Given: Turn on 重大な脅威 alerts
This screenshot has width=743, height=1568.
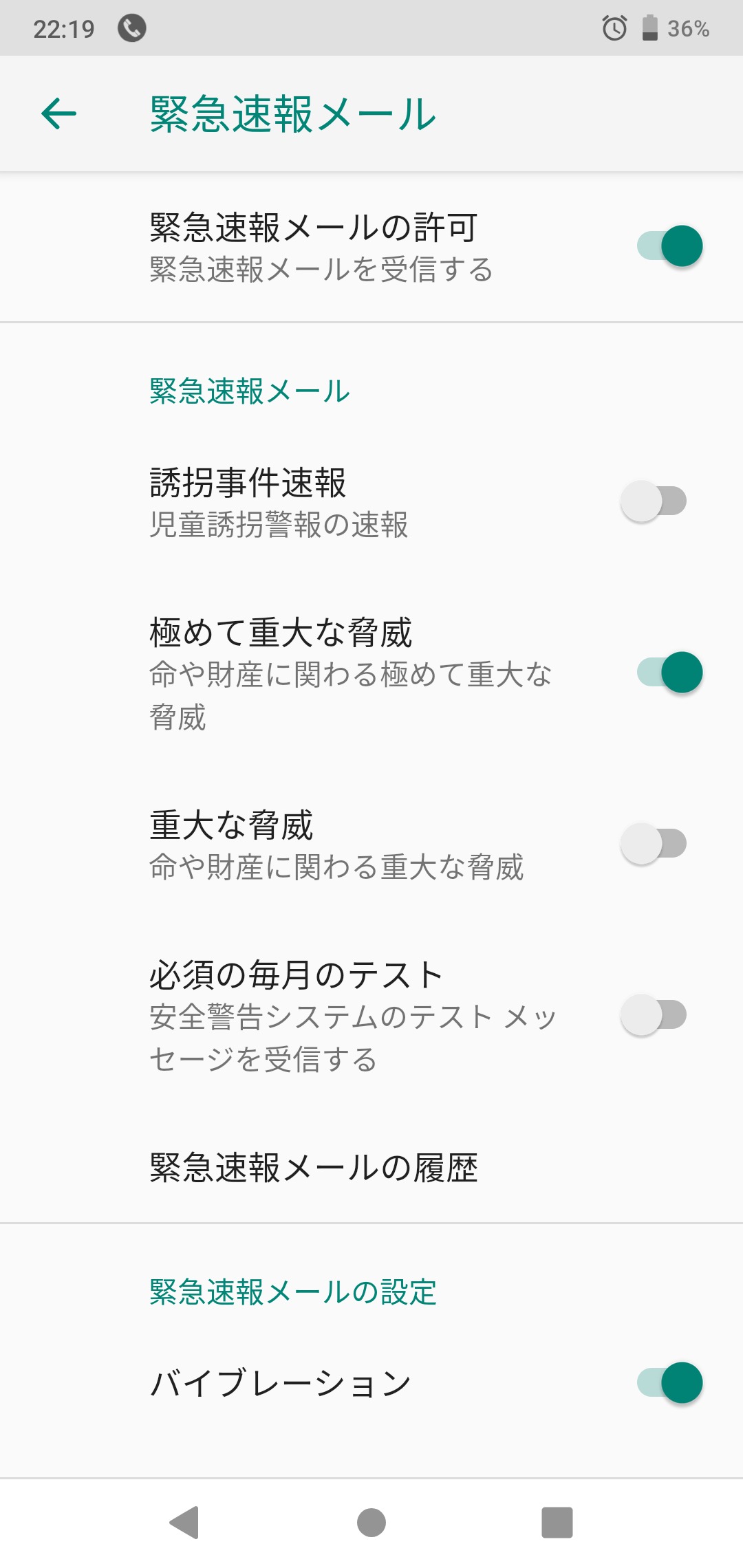Looking at the screenshot, I should coord(654,844).
